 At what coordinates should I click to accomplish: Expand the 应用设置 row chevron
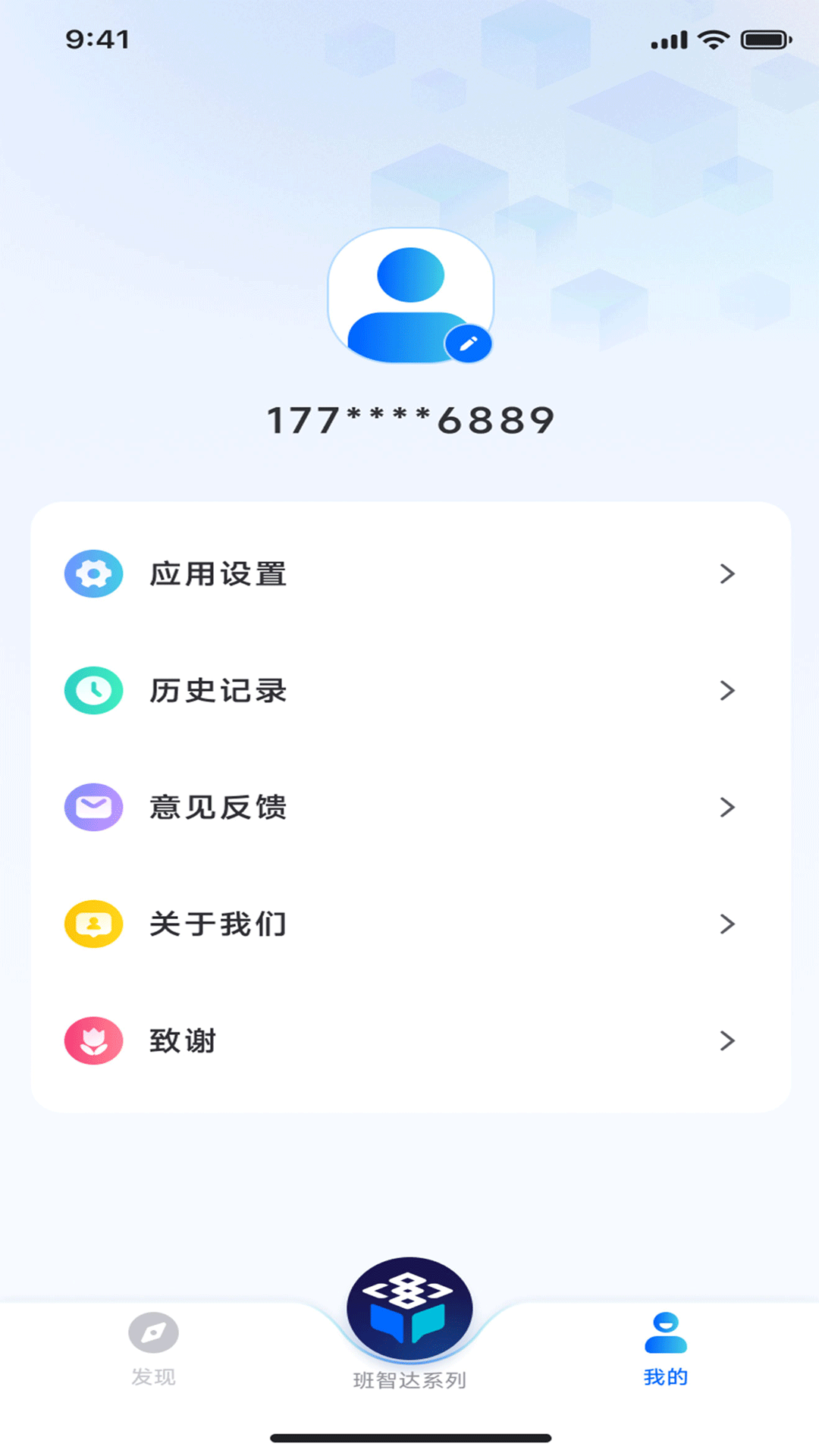[727, 574]
